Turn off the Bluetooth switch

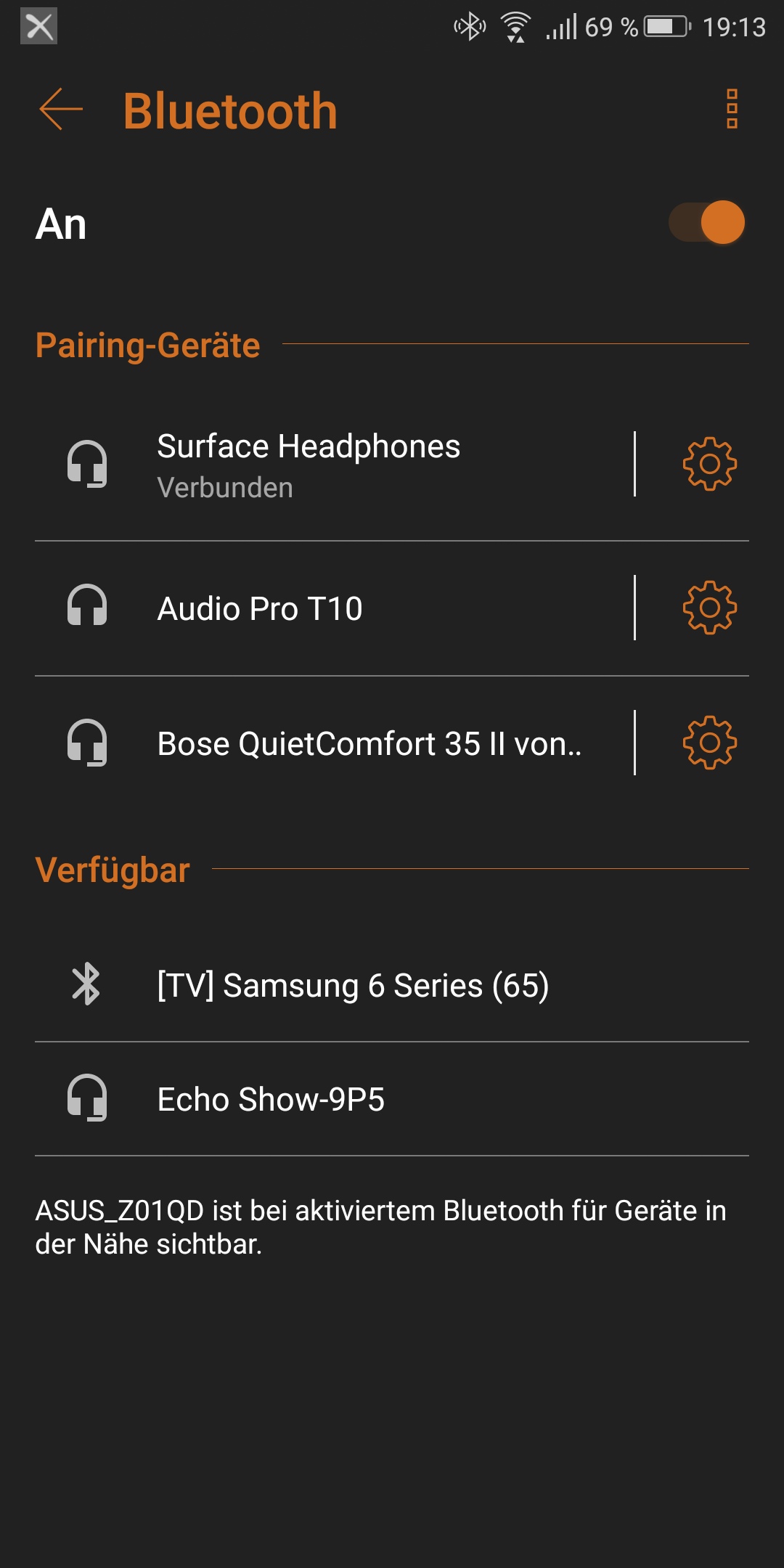coord(707,222)
